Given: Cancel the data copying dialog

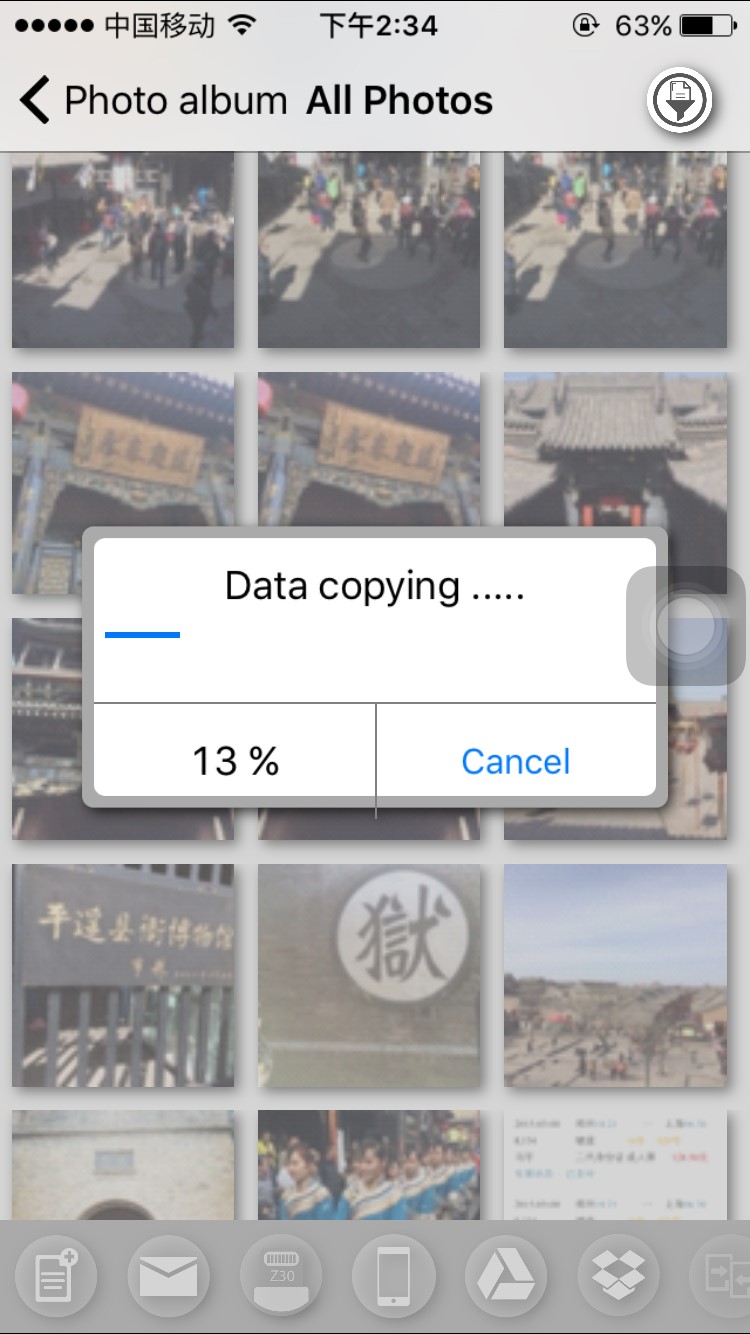Looking at the screenshot, I should click(515, 761).
